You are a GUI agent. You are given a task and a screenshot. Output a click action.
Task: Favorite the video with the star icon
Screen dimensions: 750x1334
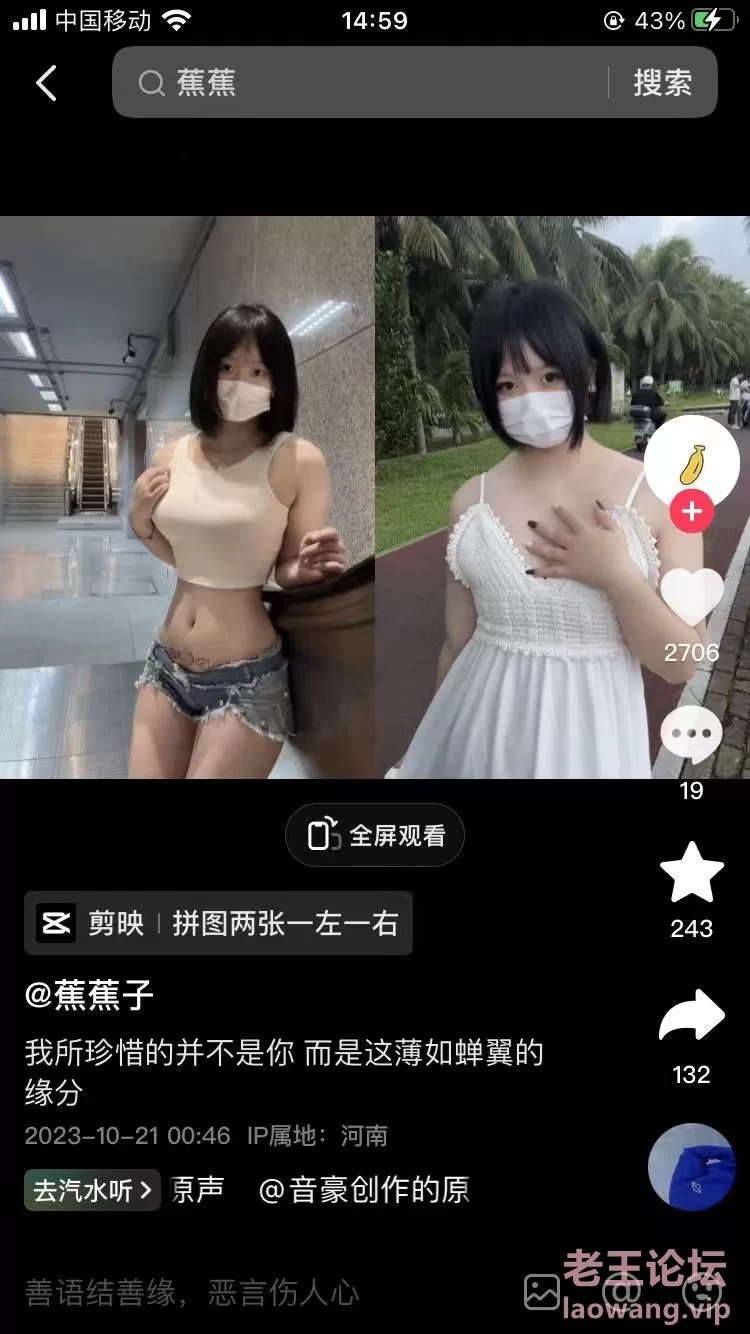point(692,874)
